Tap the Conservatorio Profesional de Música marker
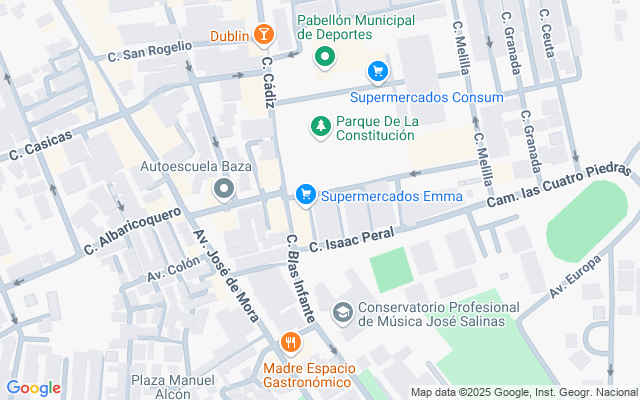The width and height of the screenshot is (640, 400). pos(342,313)
